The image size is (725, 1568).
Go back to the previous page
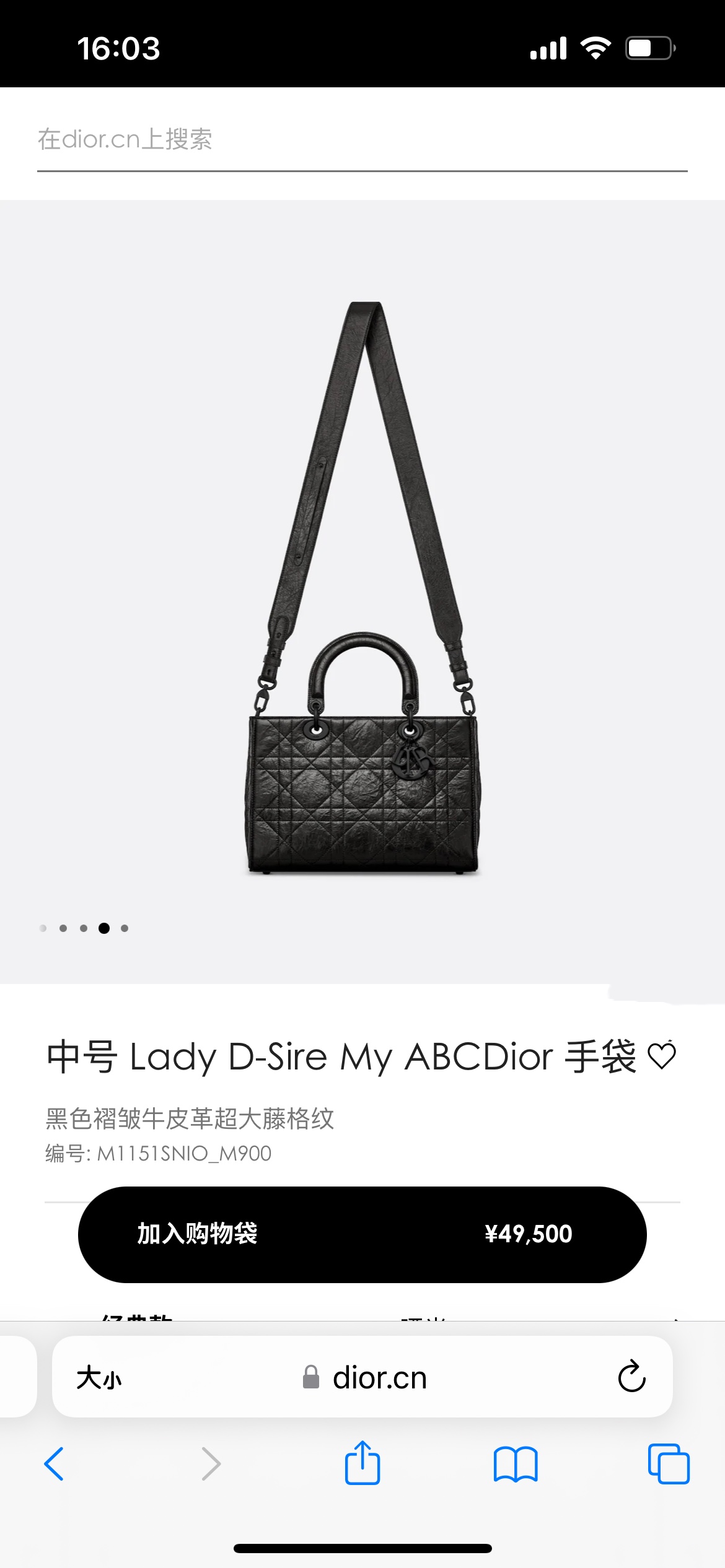pyautogui.click(x=55, y=1464)
